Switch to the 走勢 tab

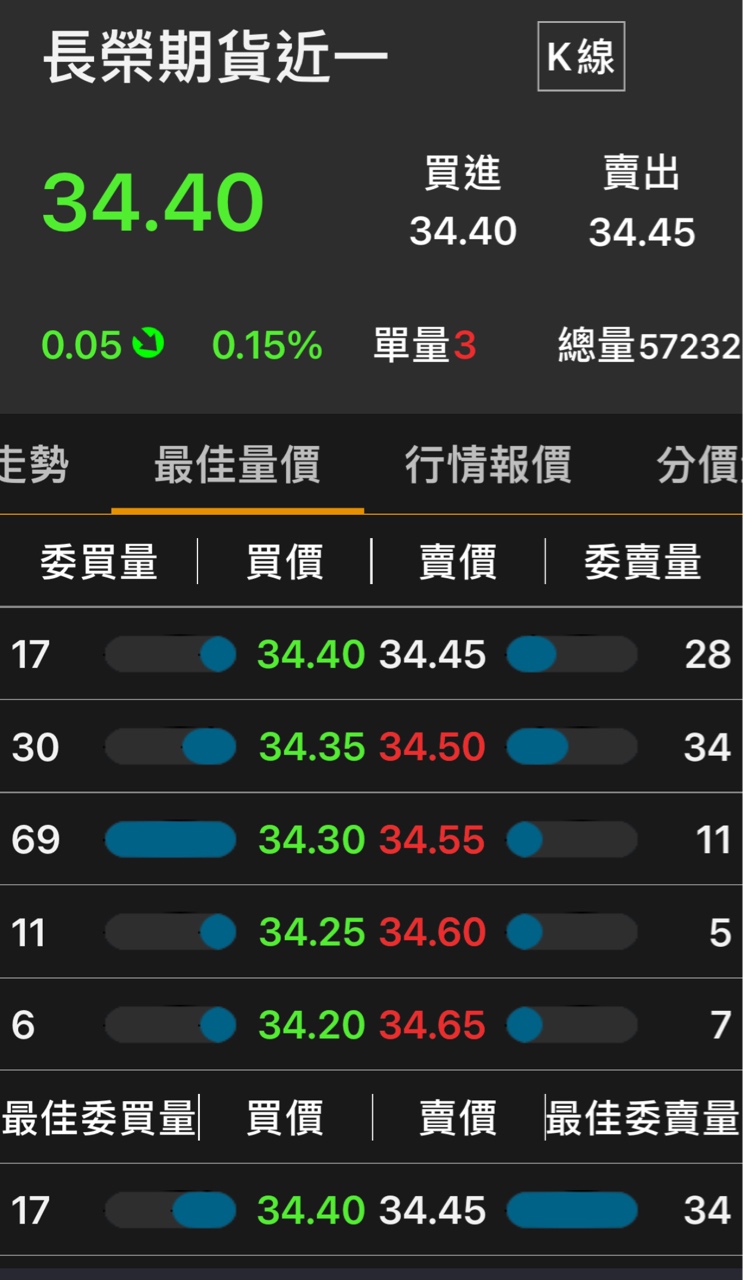point(34,466)
